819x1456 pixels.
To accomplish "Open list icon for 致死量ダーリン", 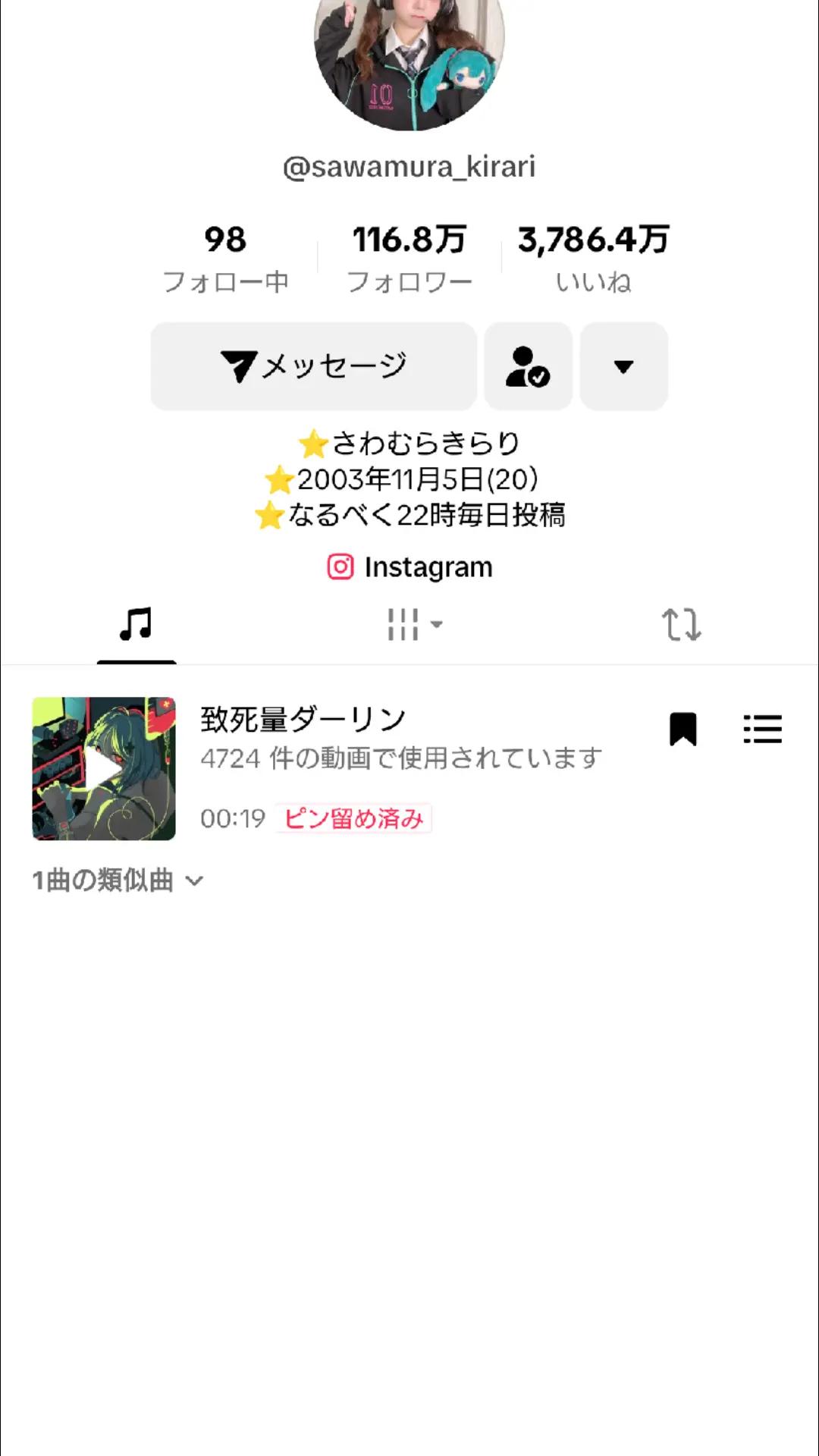I will pos(762,729).
